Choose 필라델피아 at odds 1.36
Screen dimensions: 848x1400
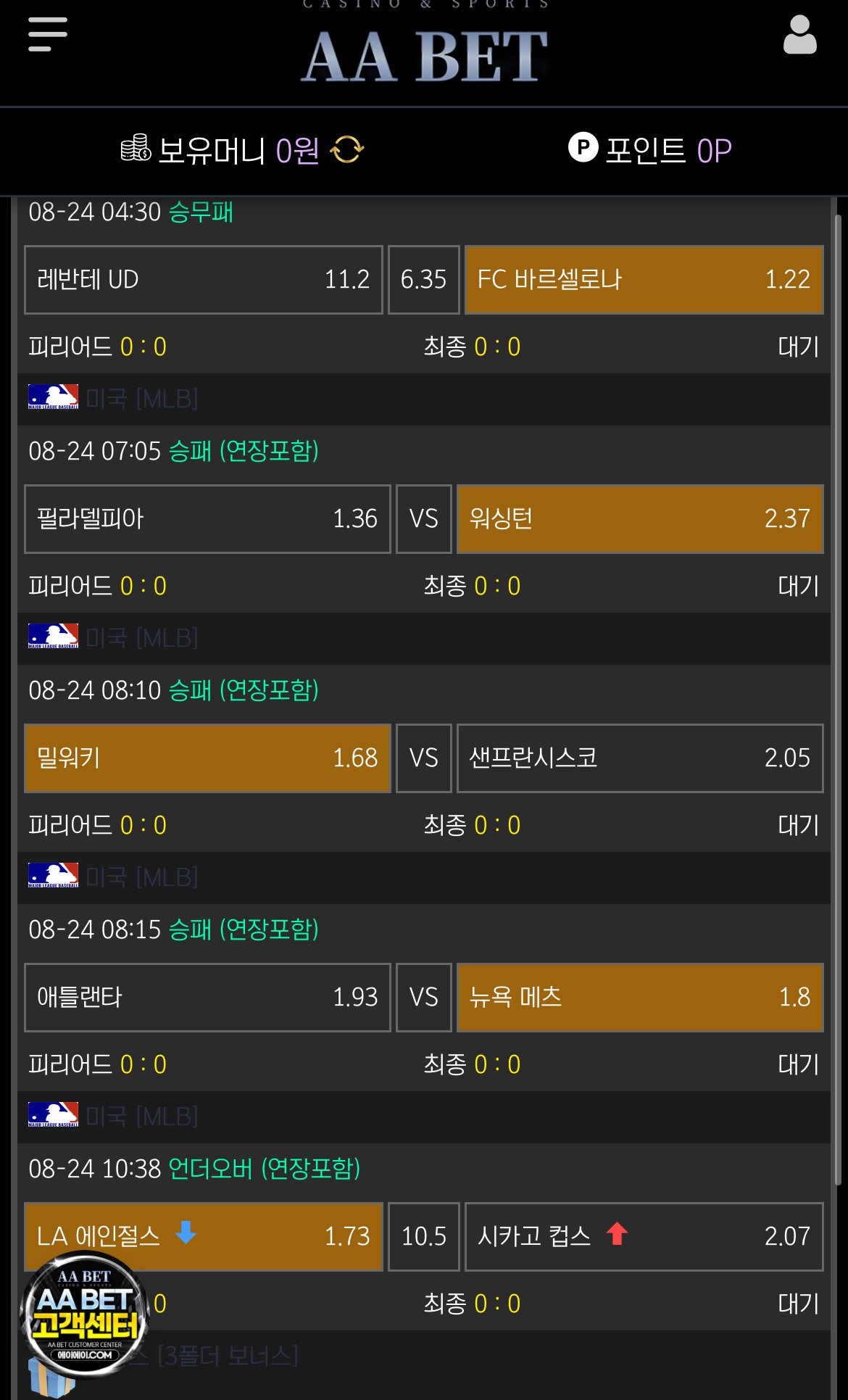coord(207,519)
